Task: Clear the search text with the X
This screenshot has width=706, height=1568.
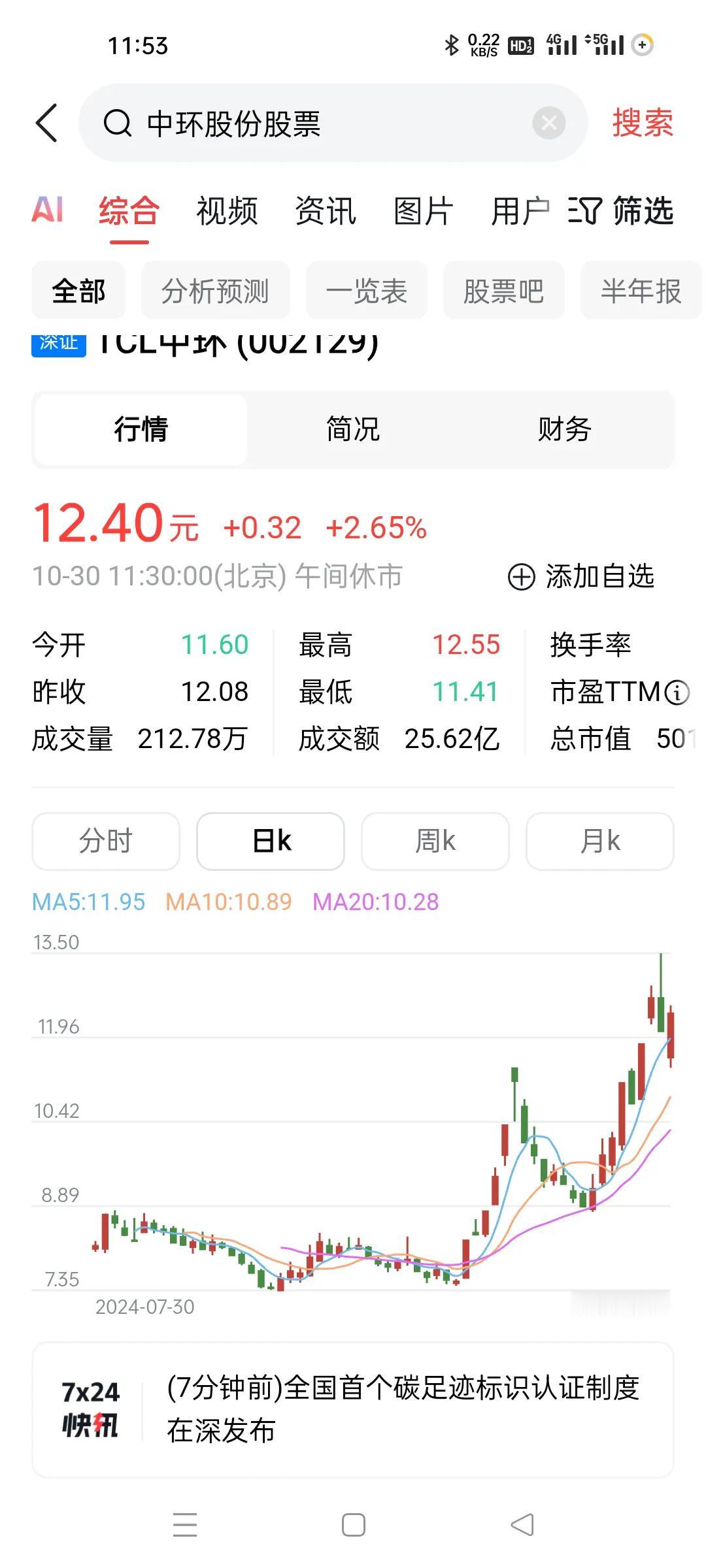Action: click(x=549, y=123)
